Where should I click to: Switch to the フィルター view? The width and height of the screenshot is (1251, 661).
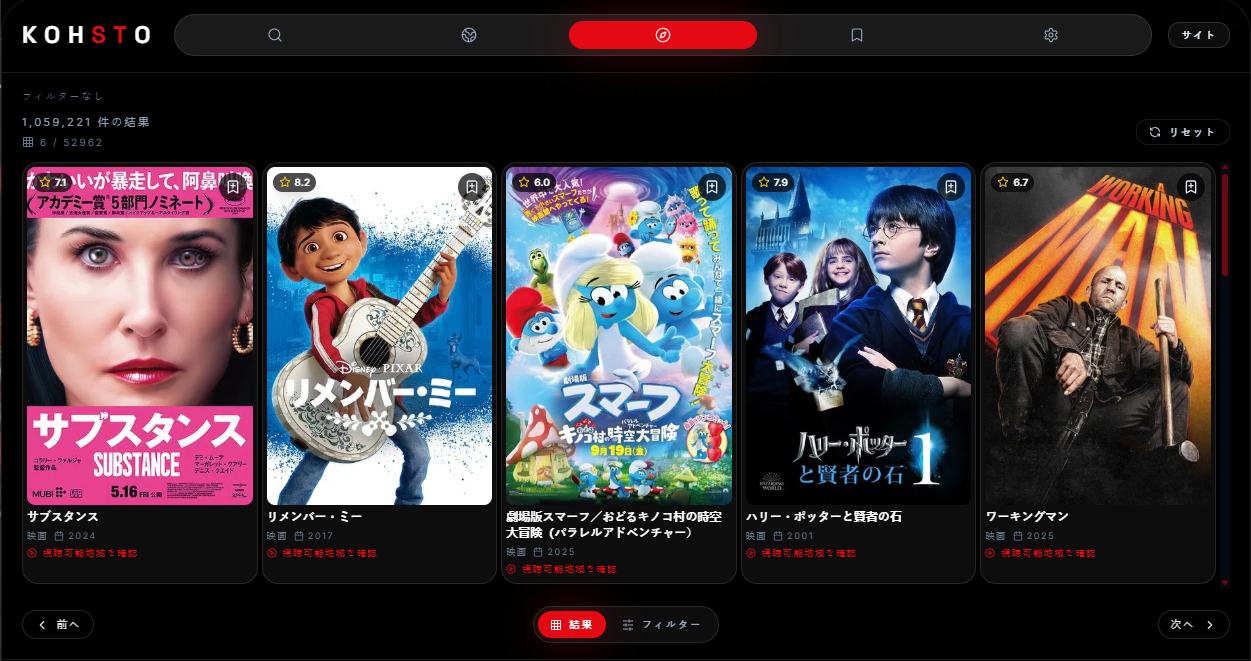click(x=661, y=625)
